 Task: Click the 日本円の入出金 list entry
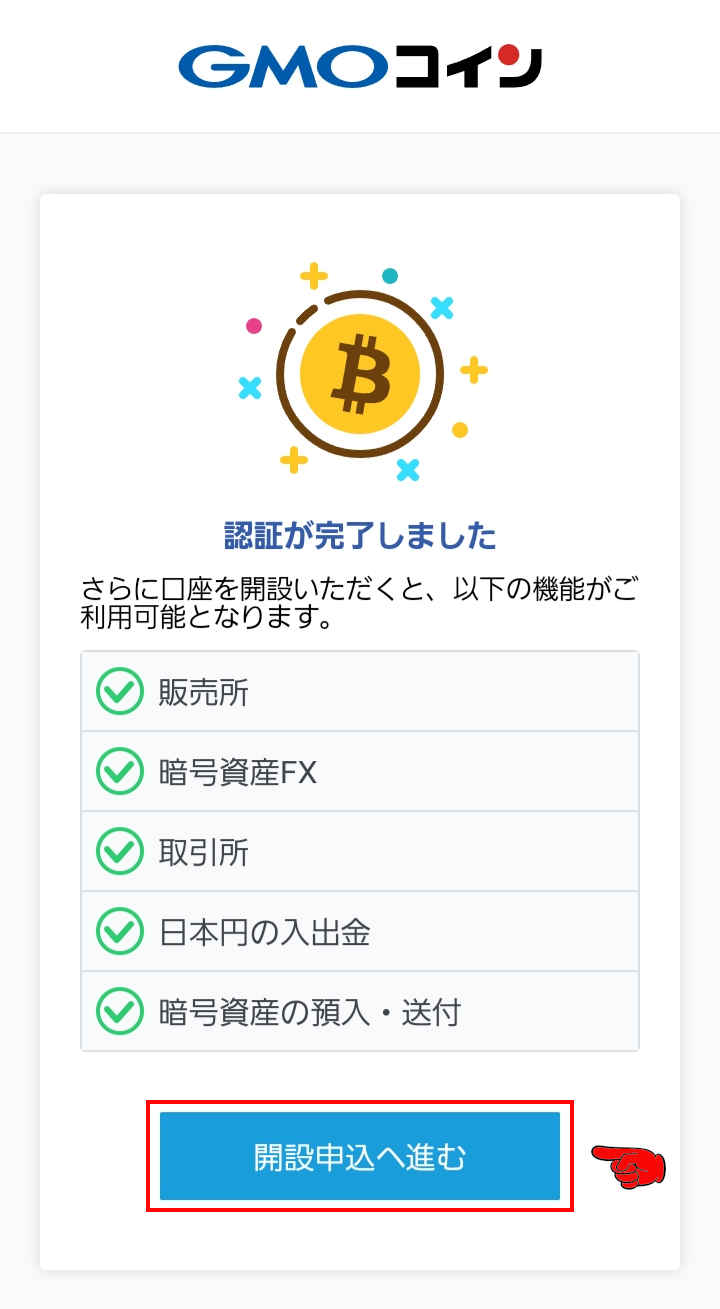click(x=360, y=931)
